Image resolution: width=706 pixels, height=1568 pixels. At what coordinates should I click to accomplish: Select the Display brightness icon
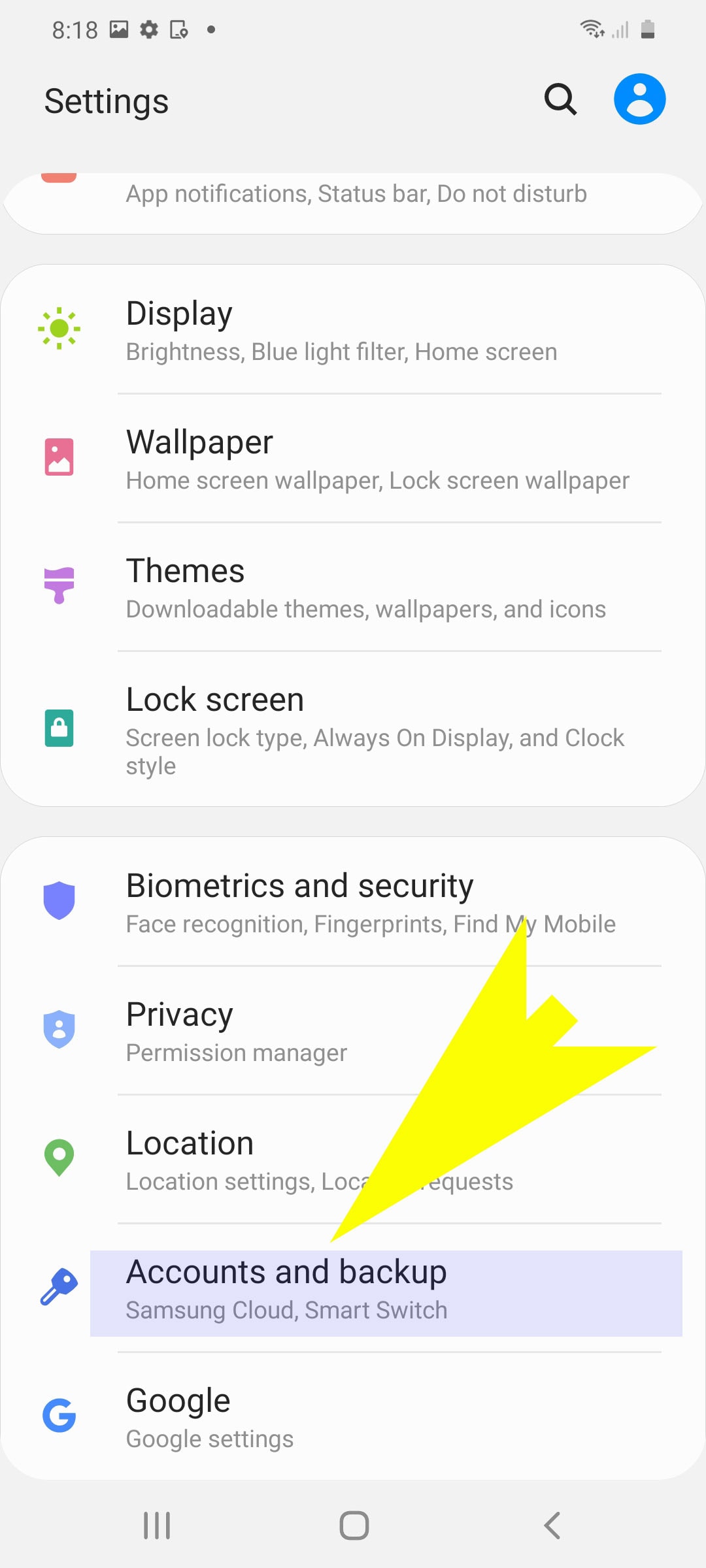point(59,327)
